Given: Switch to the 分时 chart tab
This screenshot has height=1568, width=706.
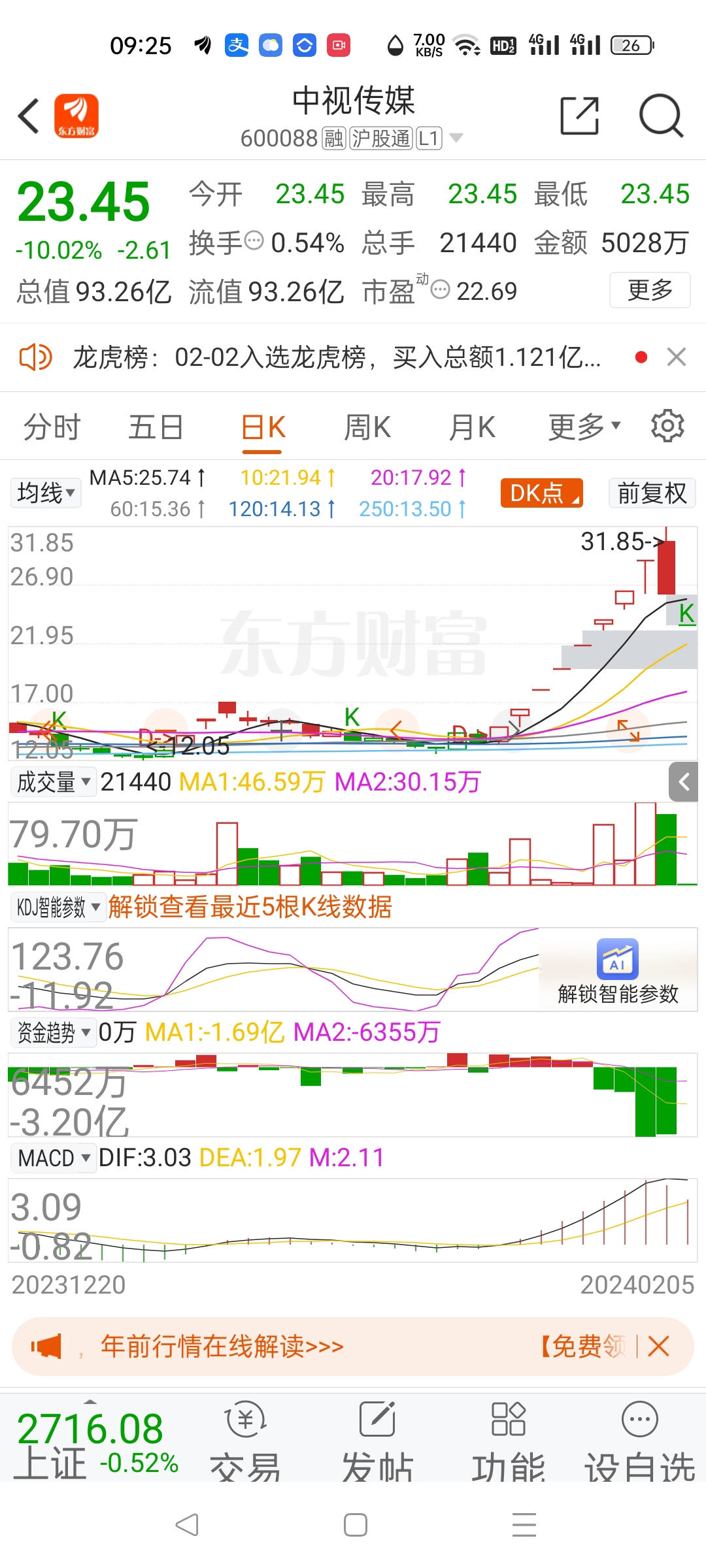Looking at the screenshot, I should click(52, 428).
